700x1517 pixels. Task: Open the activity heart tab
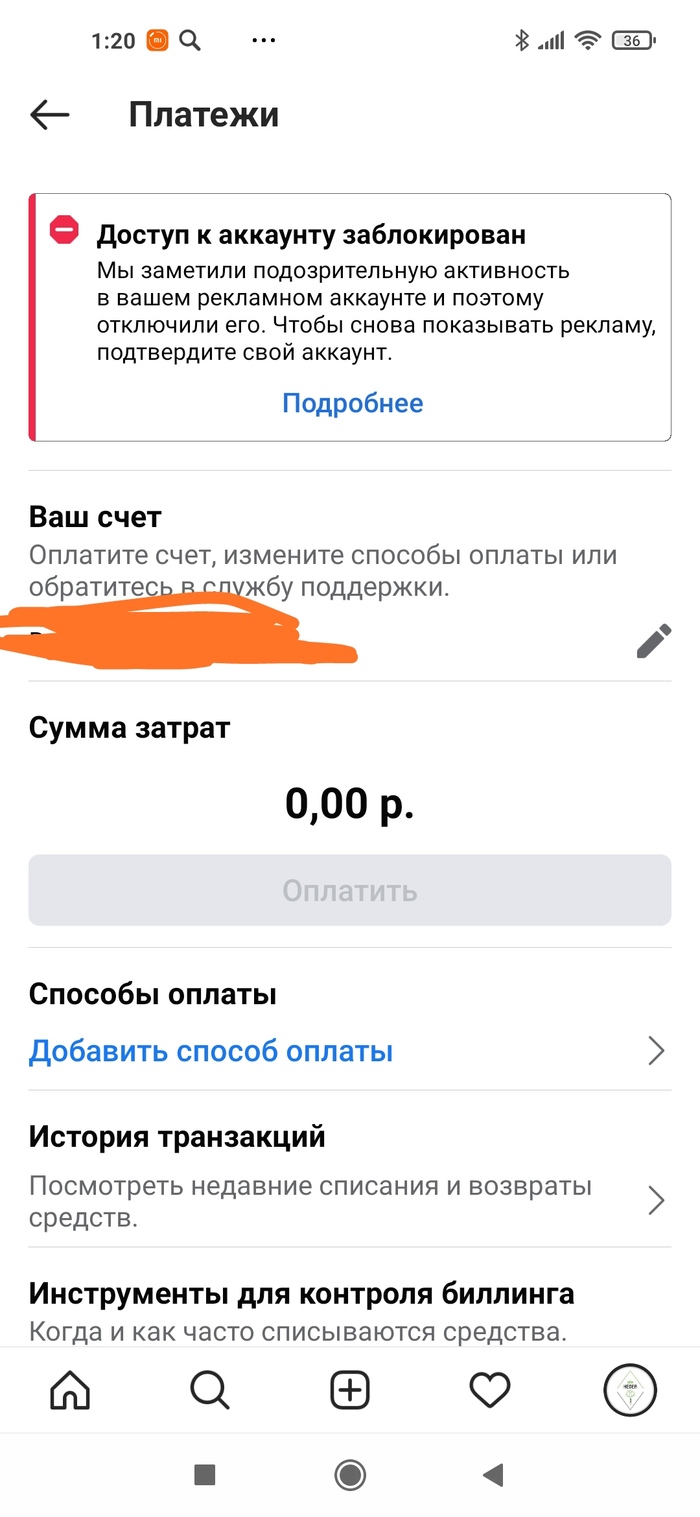tap(490, 1390)
